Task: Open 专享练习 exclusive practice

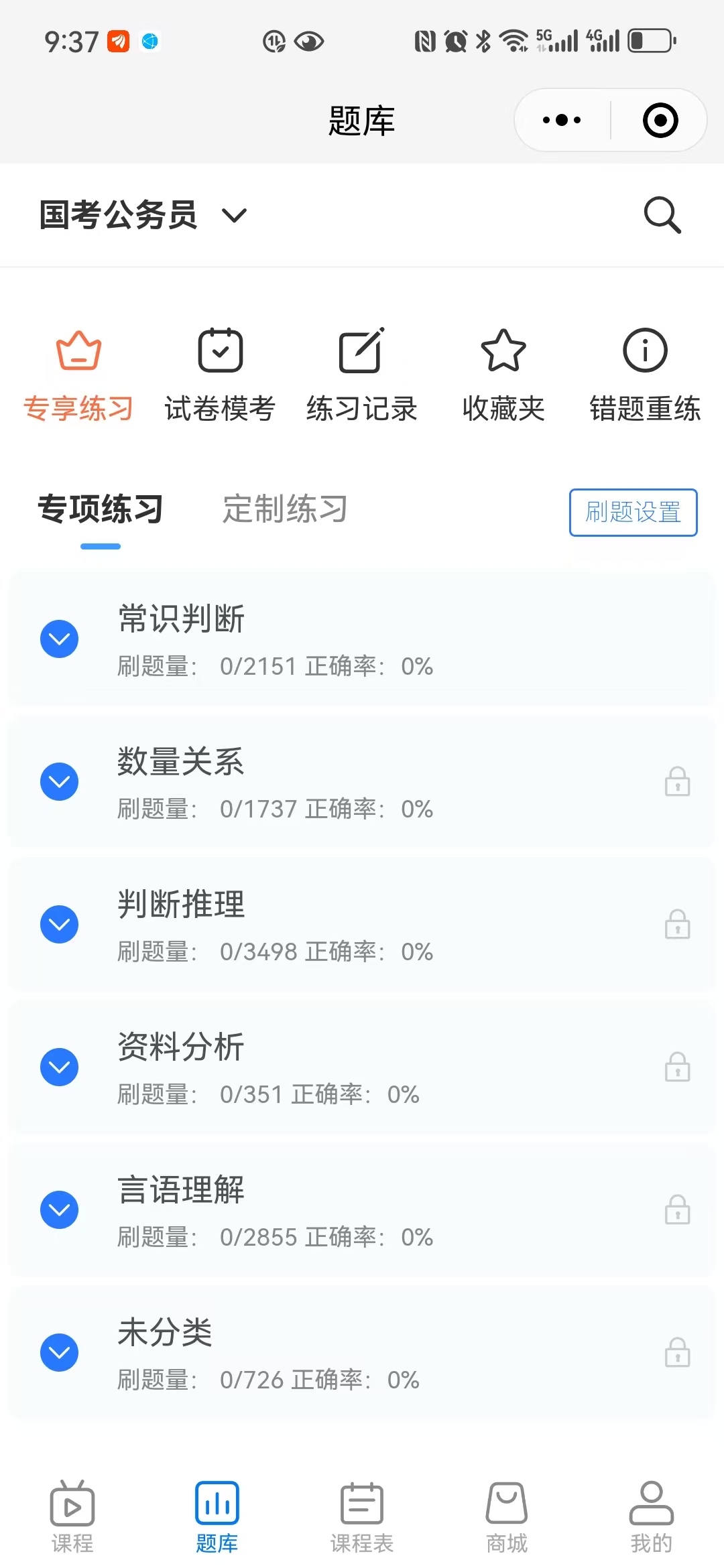Action: point(78,377)
